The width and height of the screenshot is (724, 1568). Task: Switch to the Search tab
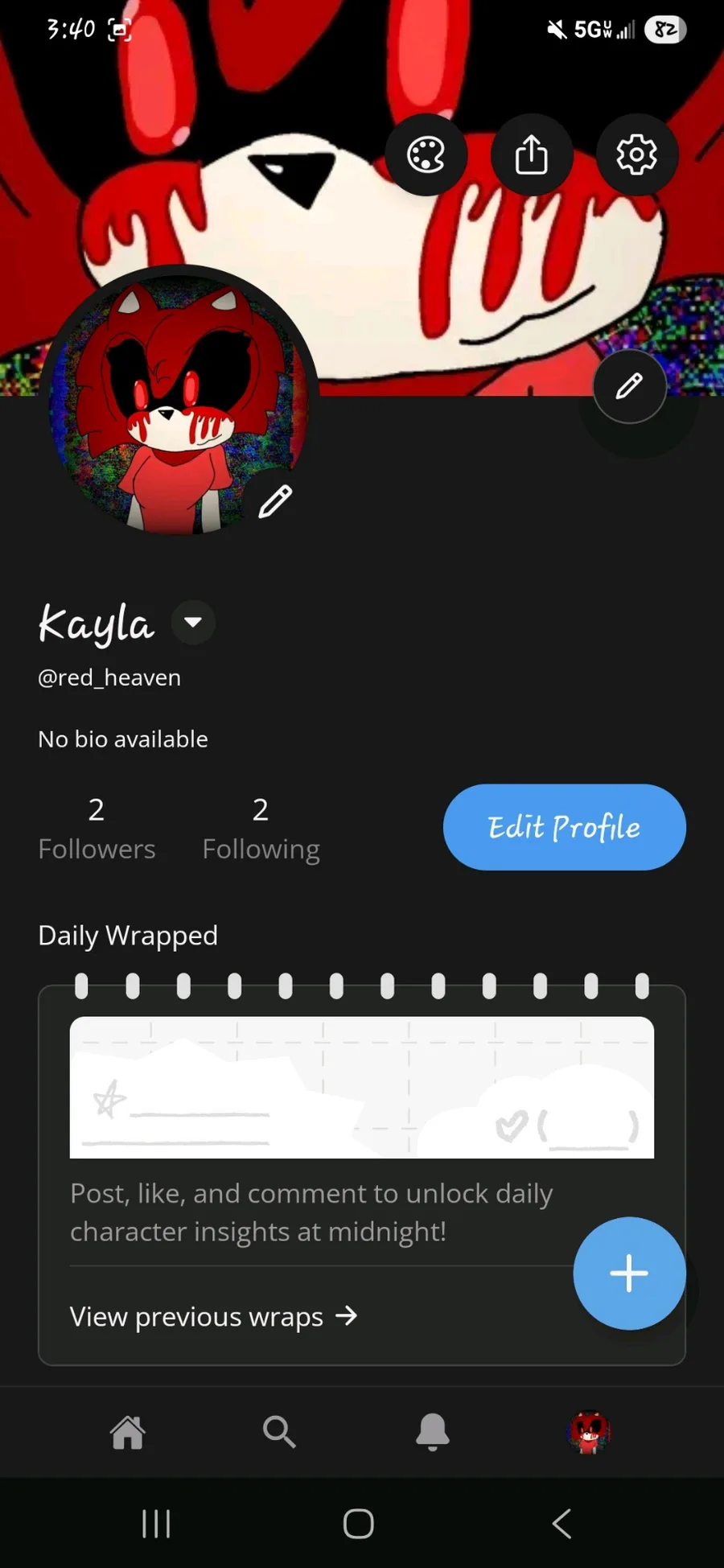click(279, 1432)
